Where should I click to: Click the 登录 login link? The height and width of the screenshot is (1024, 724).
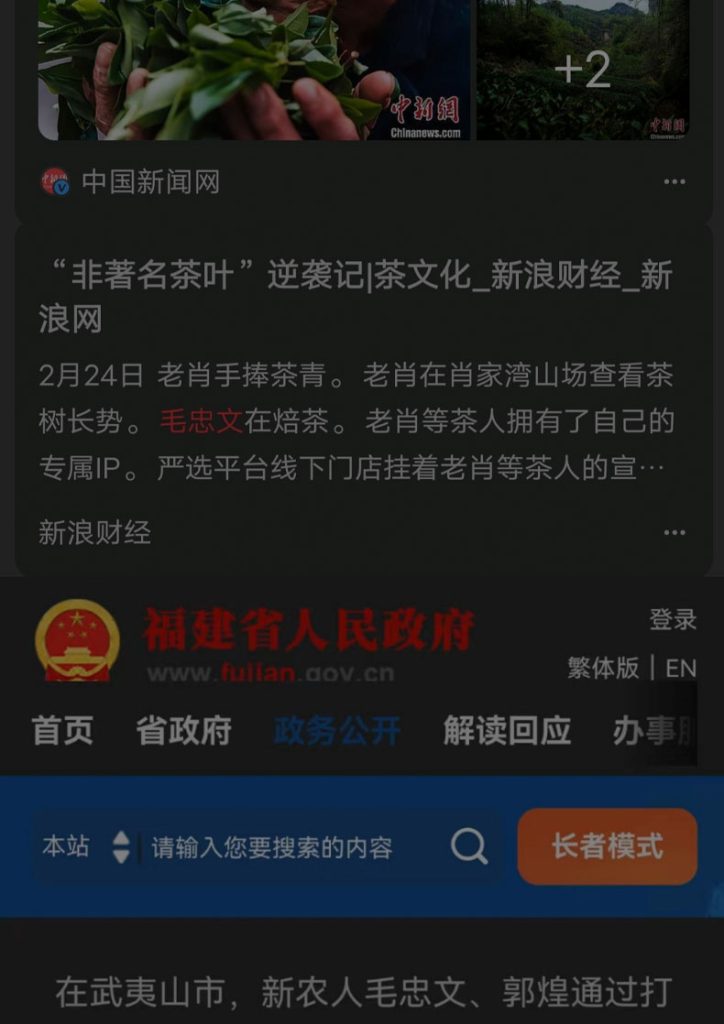(x=672, y=621)
